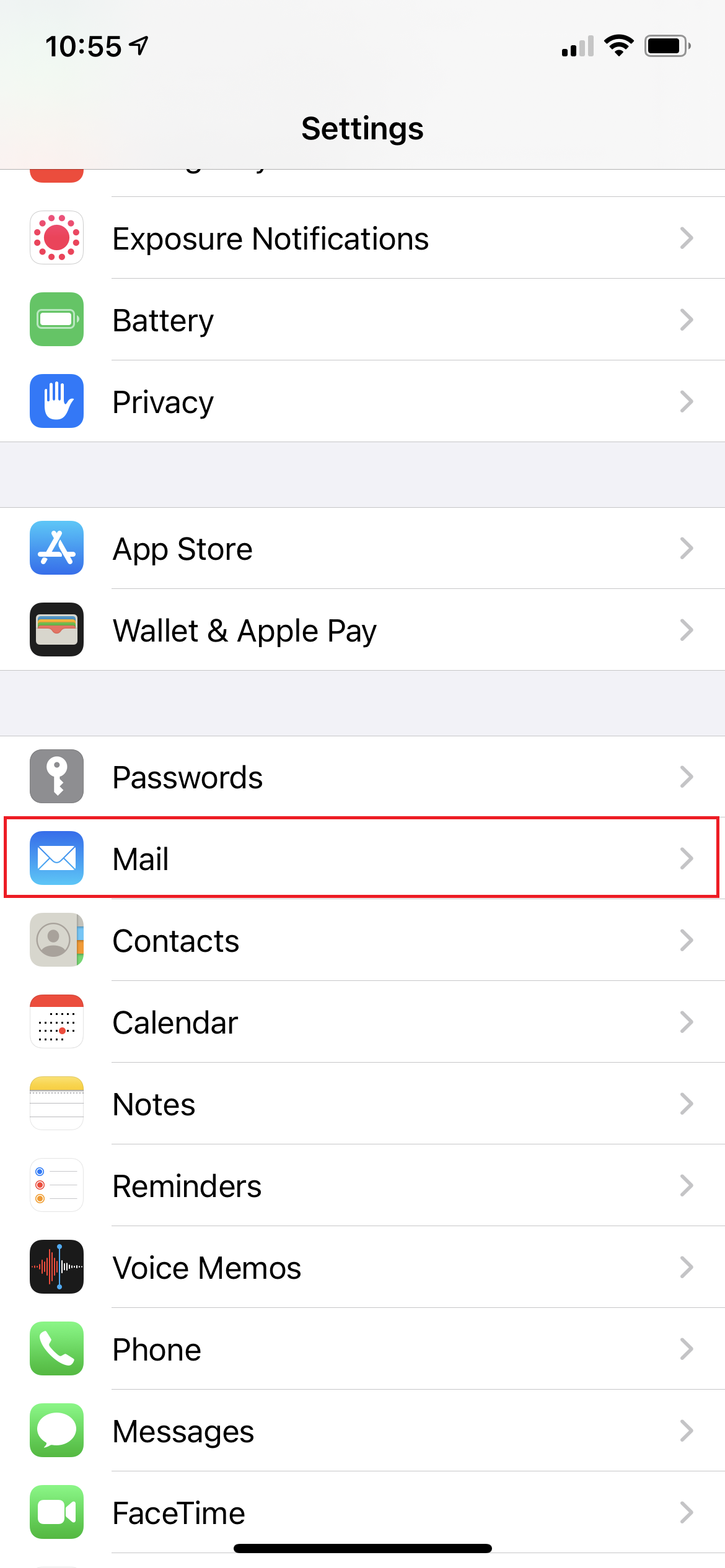Open Voice Memos settings
725x1568 pixels.
(362, 1267)
